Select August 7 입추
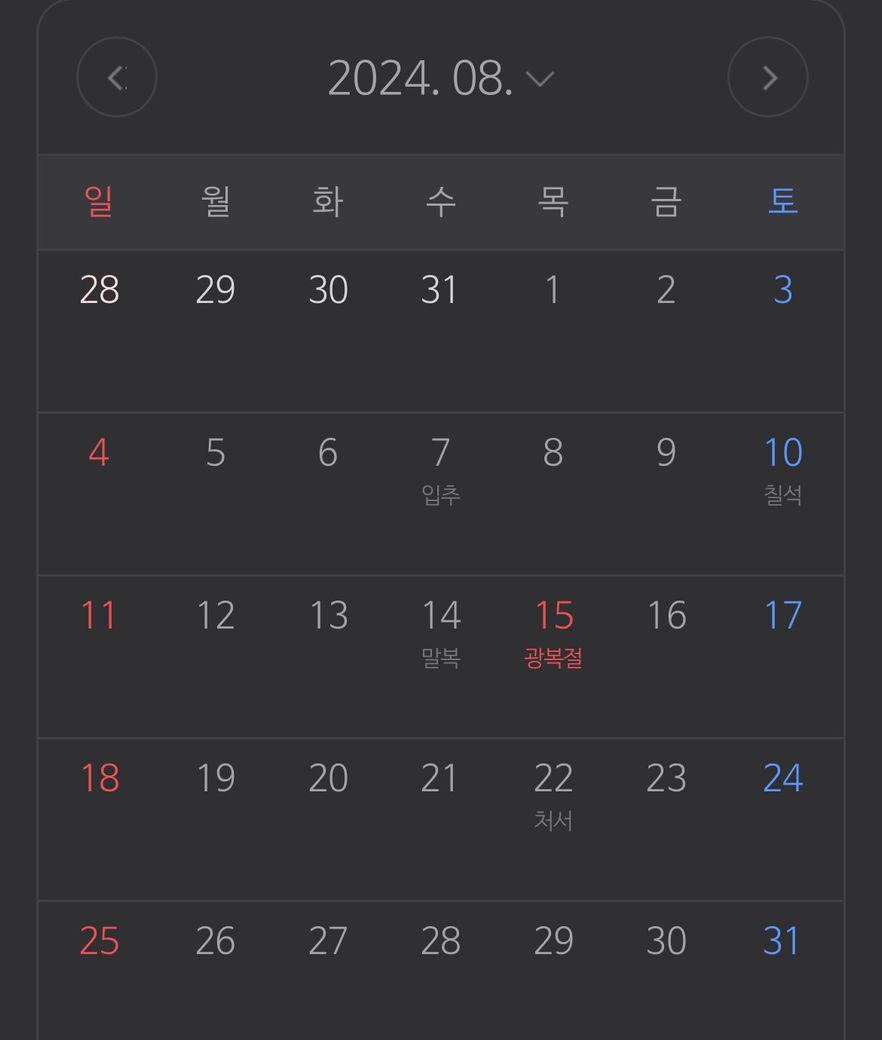The width and height of the screenshot is (882, 1040). [440, 467]
